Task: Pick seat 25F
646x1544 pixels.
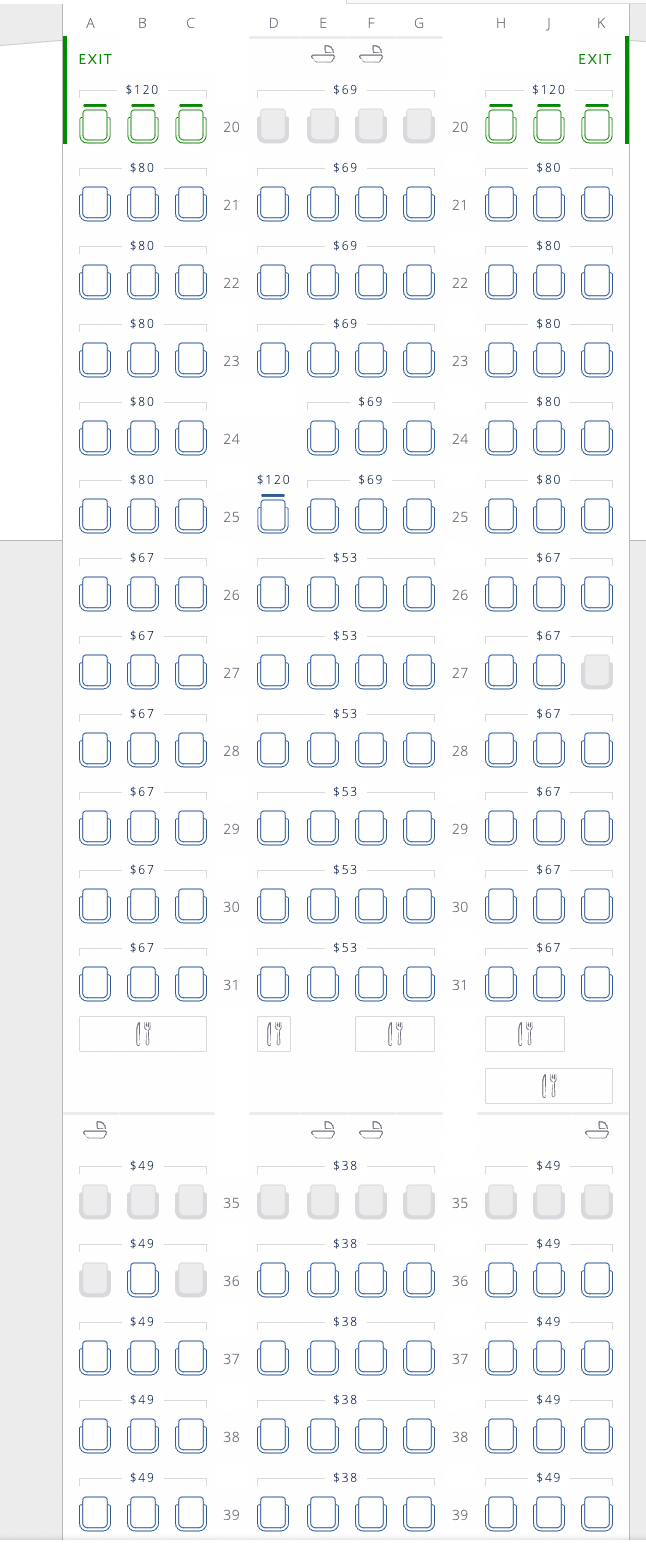Action: 371,516
